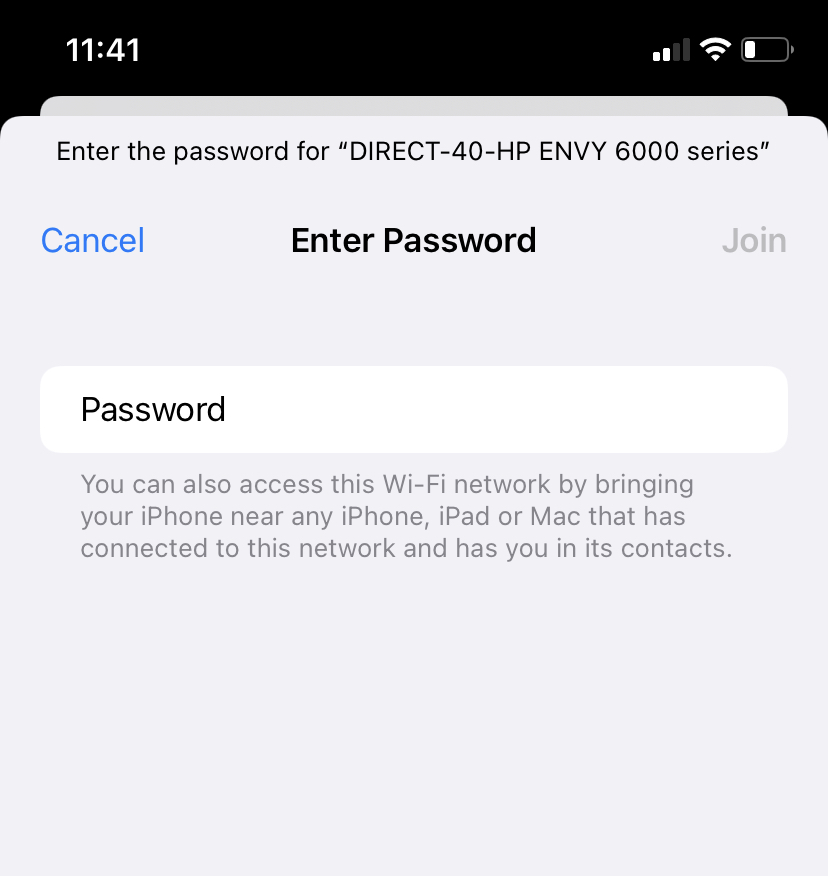The width and height of the screenshot is (828, 876).
Task: Tap the Password input field
Action: pyautogui.click(x=414, y=409)
